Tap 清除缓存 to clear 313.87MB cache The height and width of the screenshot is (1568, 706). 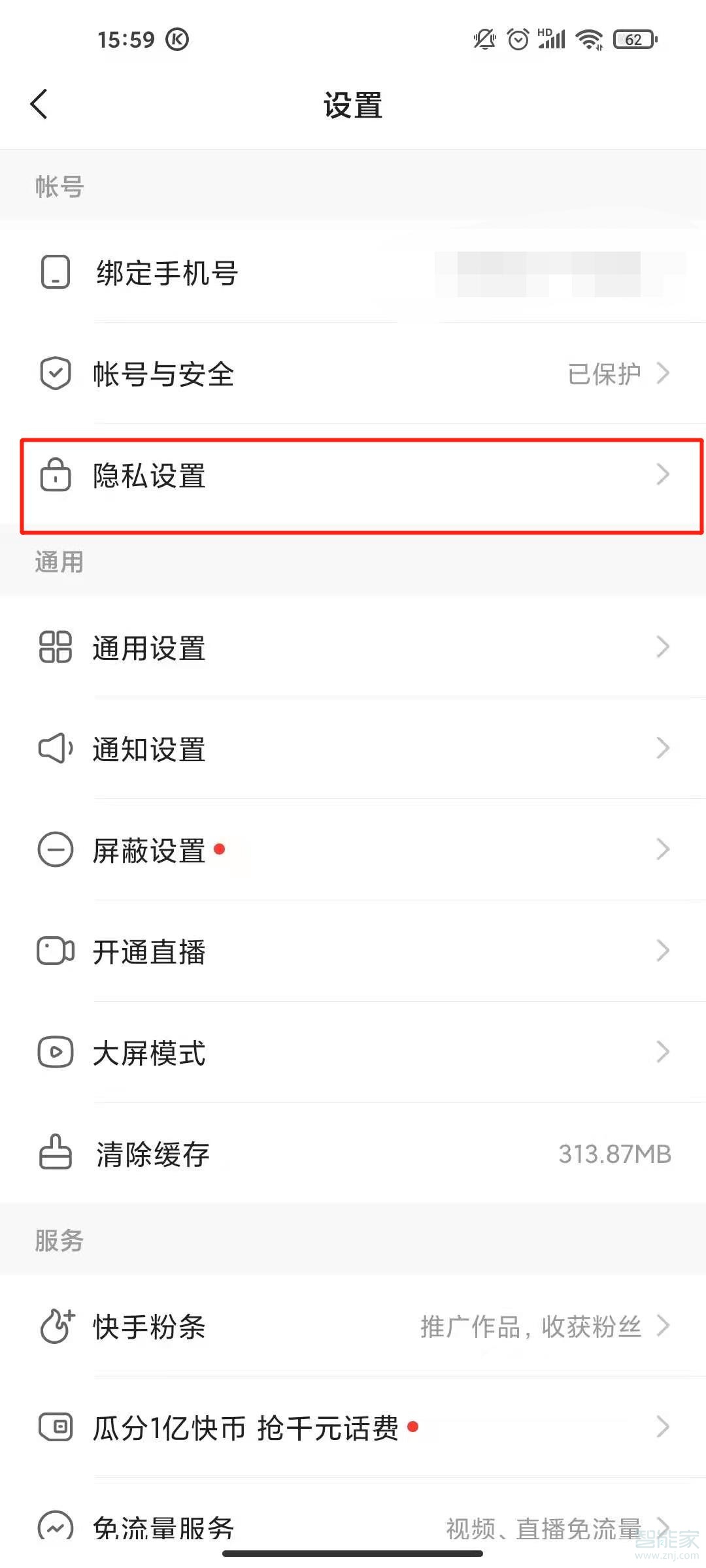pos(353,1154)
